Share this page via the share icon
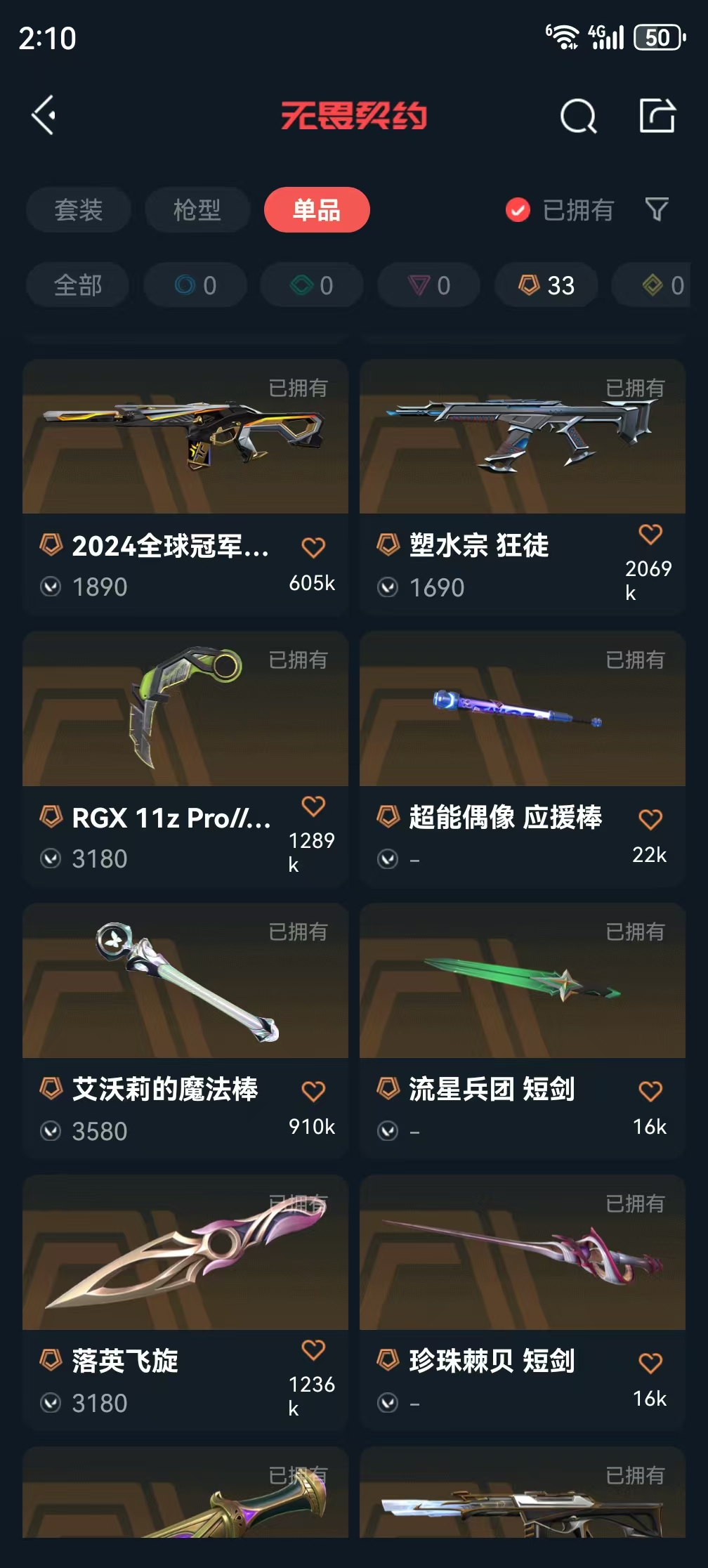This screenshot has width=708, height=1568. 657,116
